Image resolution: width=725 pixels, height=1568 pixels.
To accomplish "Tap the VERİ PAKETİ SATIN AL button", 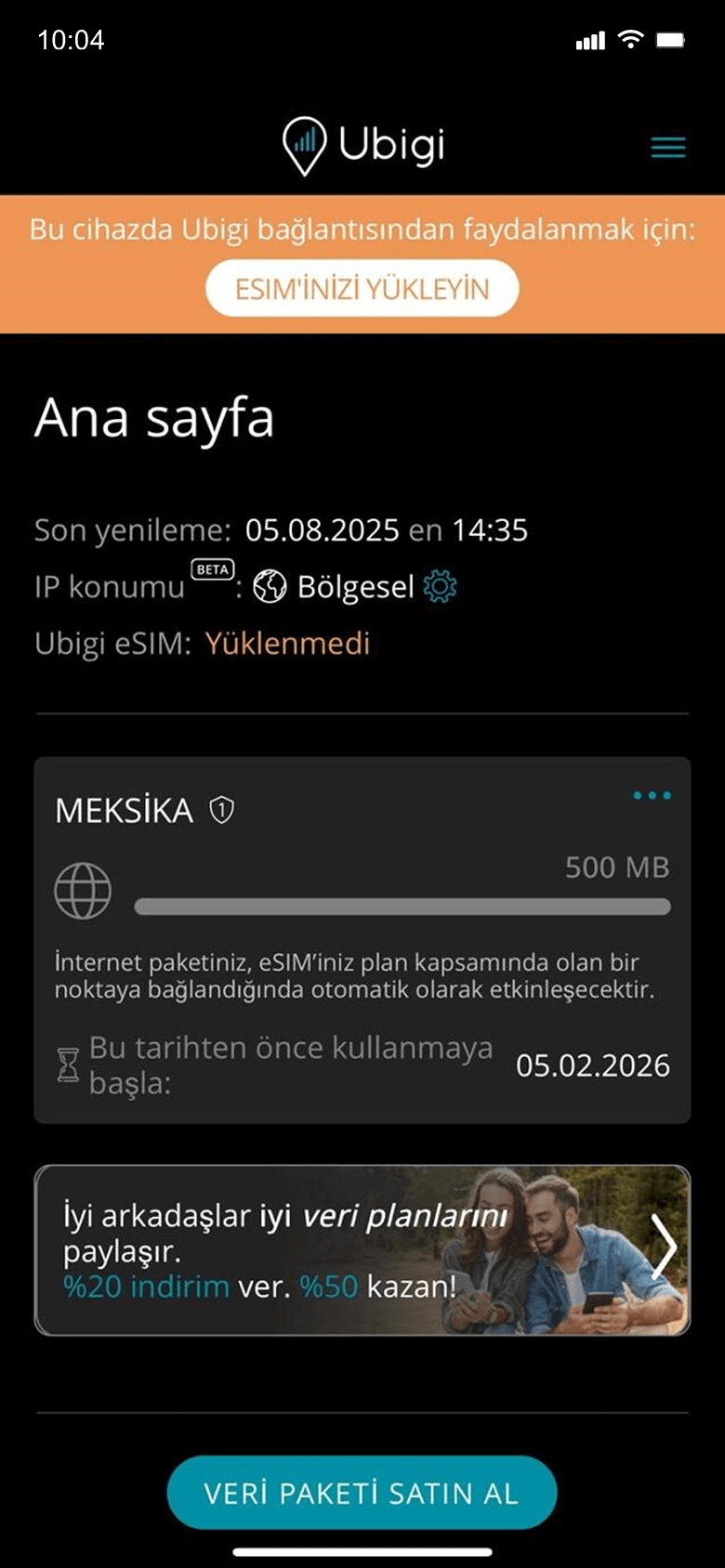I will (x=362, y=1493).
